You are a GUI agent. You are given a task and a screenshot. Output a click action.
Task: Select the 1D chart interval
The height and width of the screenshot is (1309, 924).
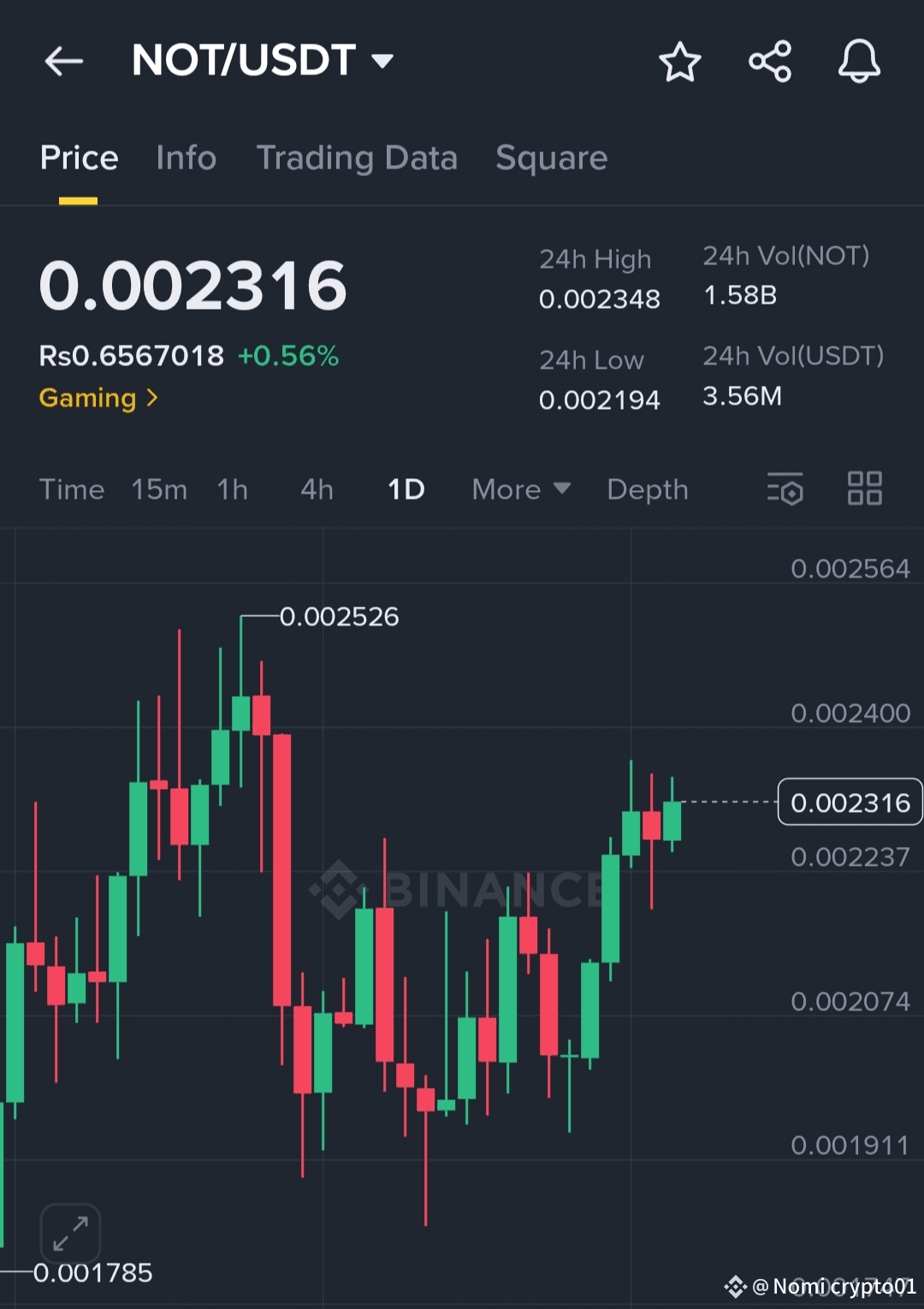click(x=406, y=489)
